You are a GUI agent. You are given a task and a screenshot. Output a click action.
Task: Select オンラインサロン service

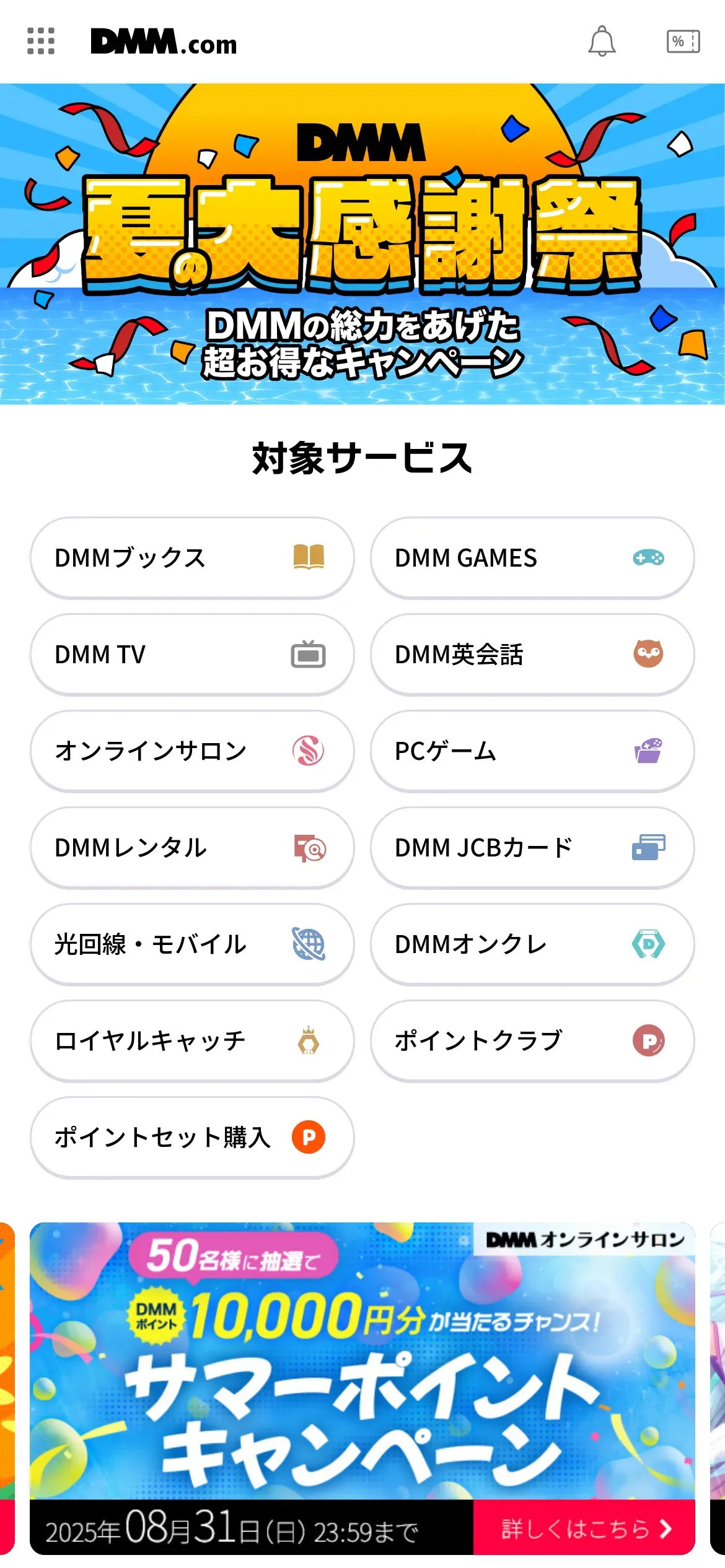(192, 751)
